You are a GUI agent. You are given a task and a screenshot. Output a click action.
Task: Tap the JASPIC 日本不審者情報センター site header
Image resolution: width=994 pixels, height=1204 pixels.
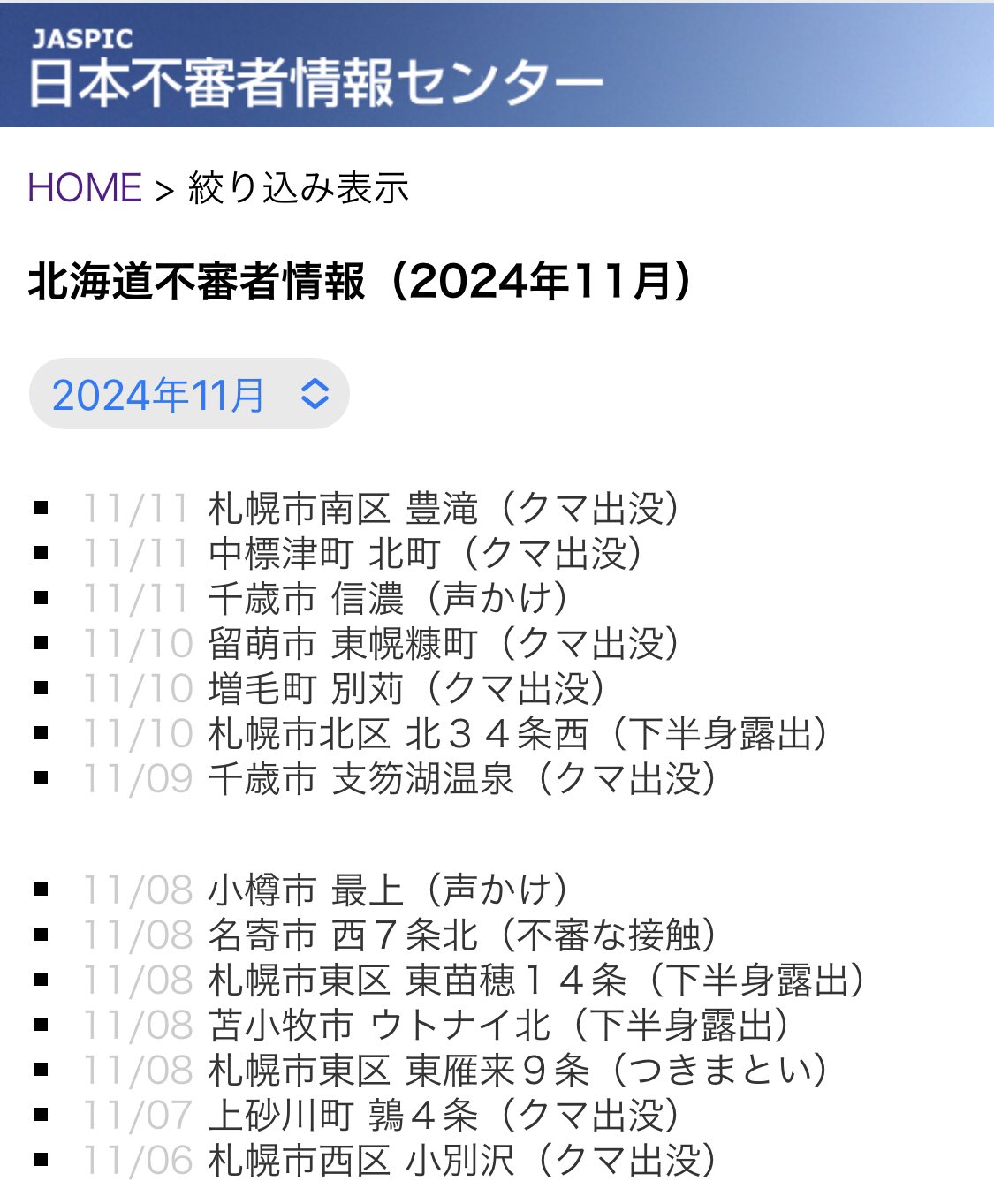pyautogui.click(x=316, y=69)
